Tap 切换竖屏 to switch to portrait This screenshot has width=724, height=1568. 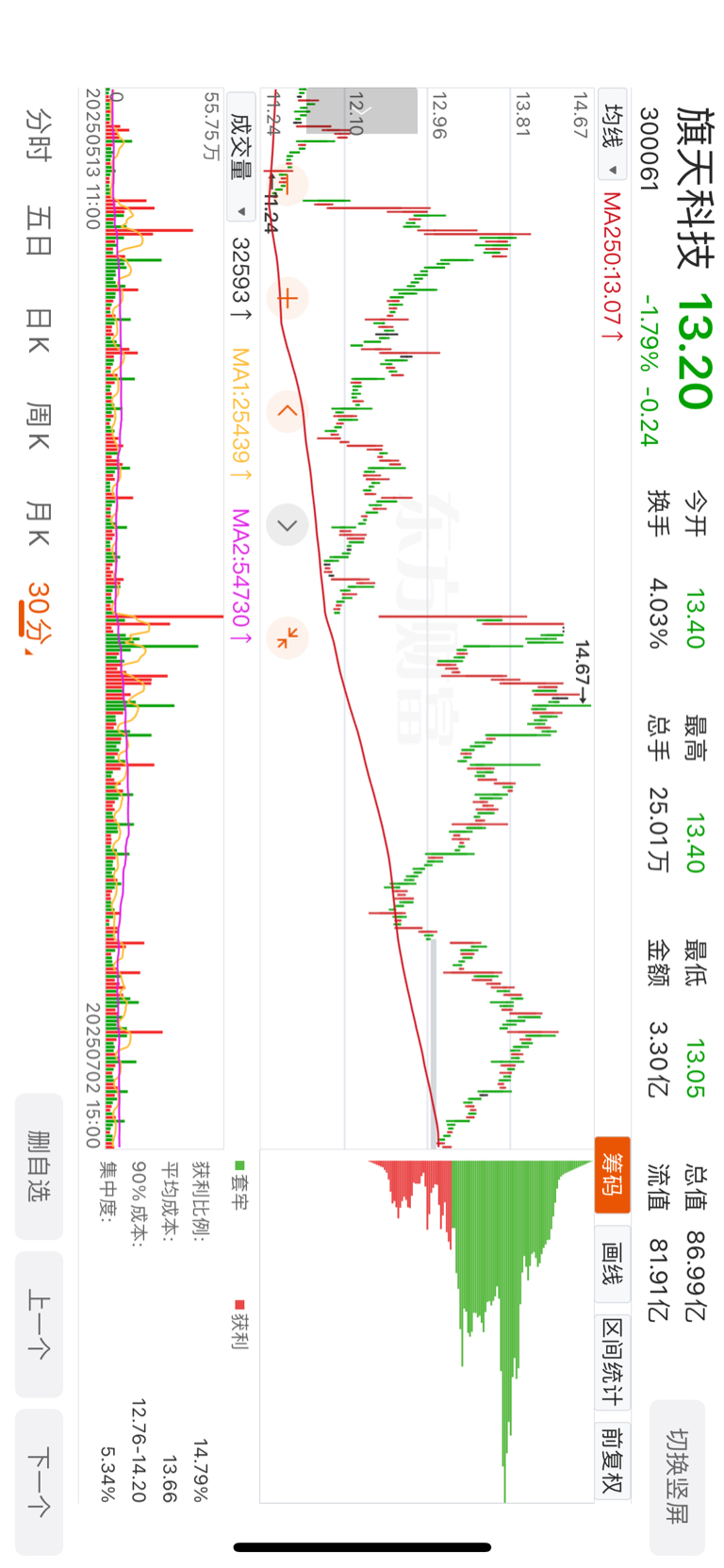[677, 1477]
